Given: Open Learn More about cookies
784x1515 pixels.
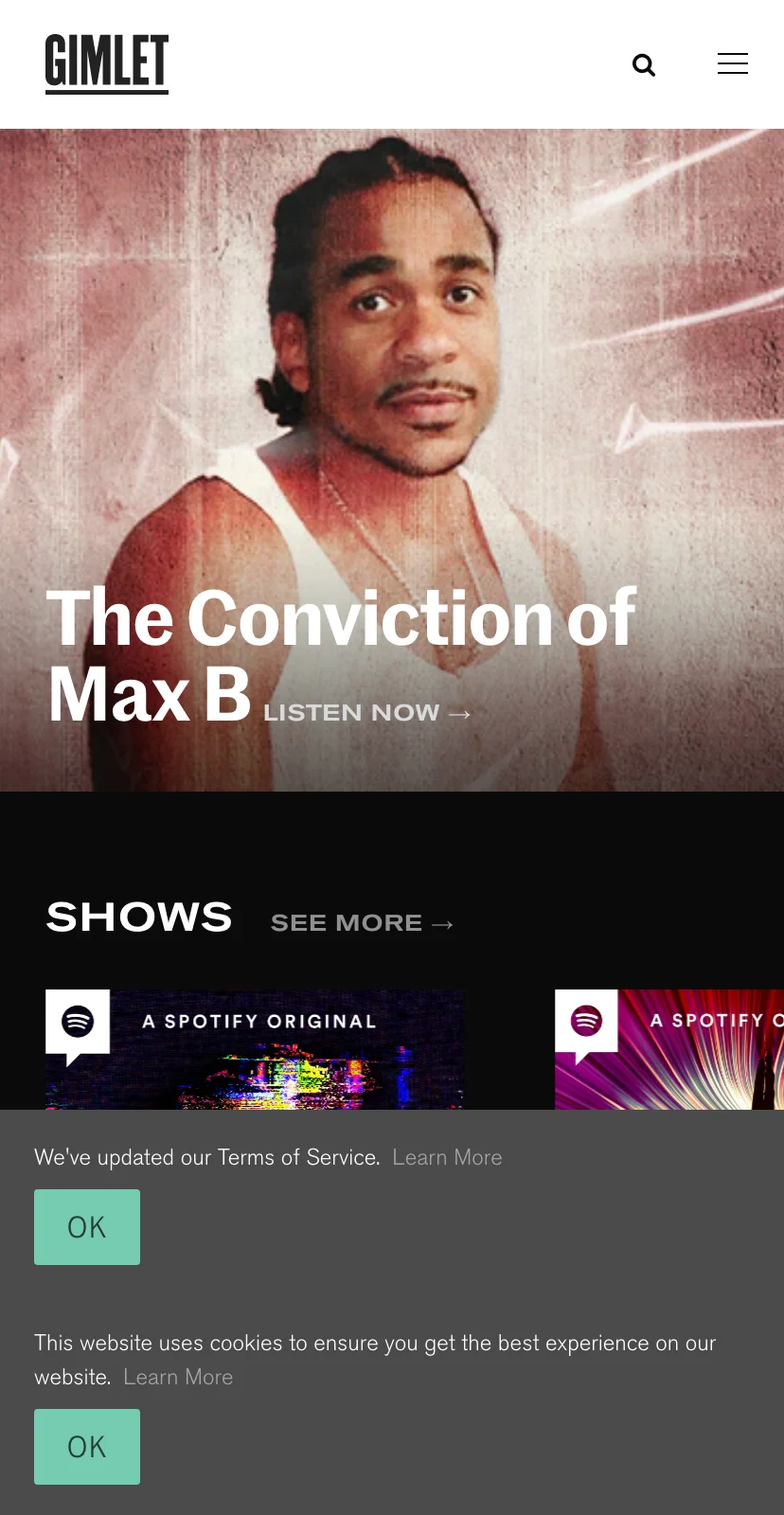Looking at the screenshot, I should (178, 1377).
